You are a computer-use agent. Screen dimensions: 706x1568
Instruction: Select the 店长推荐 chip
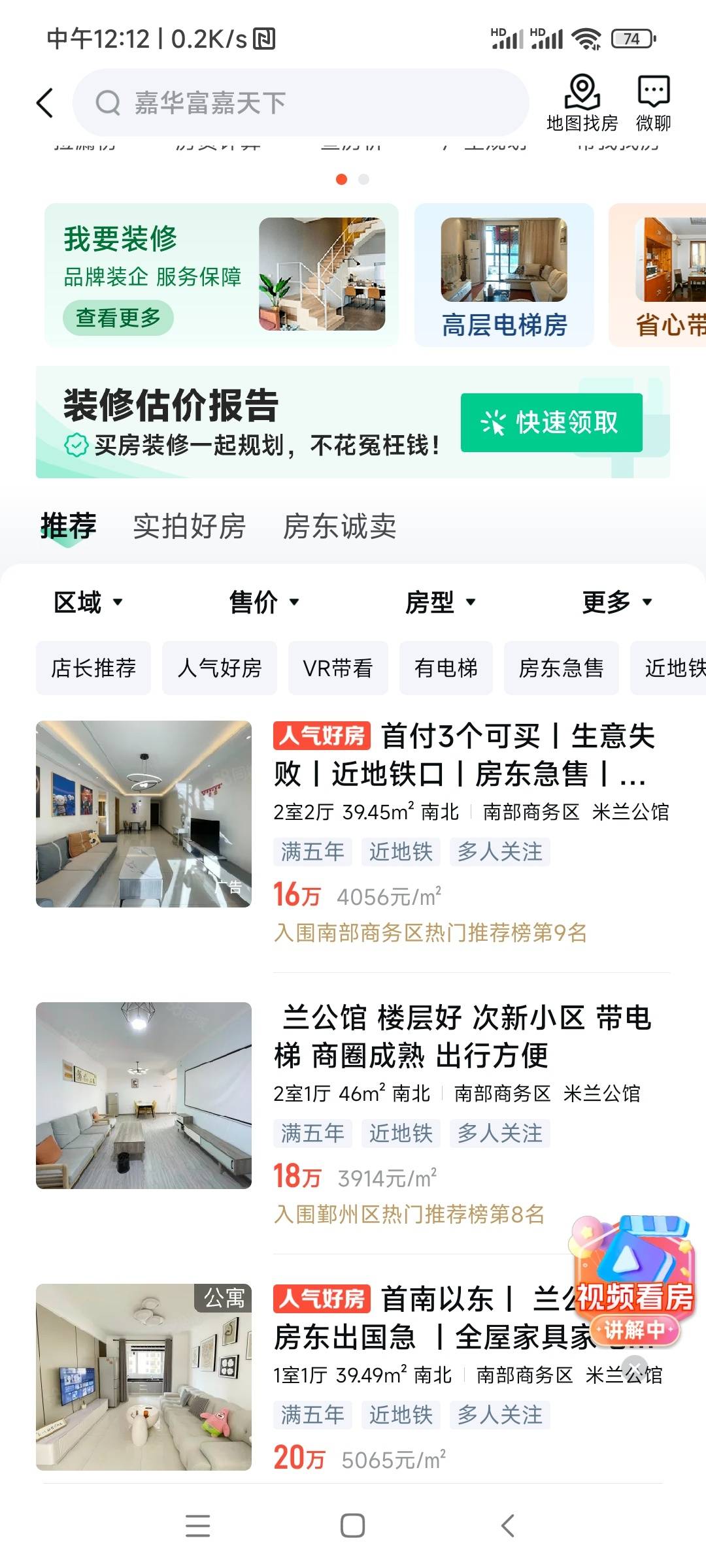point(93,668)
